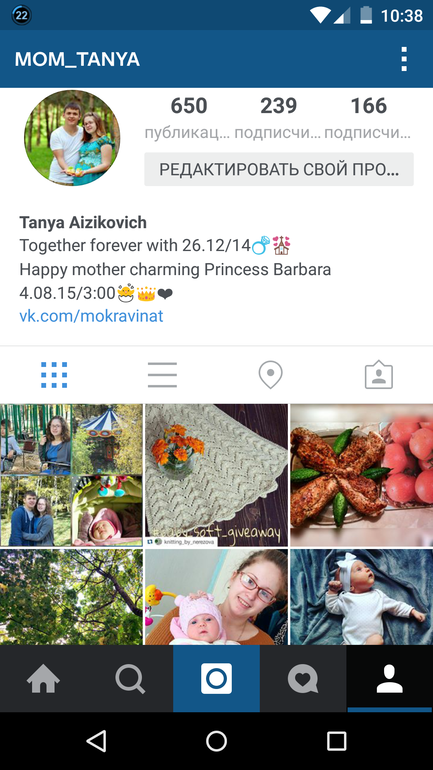Switch to grid view of posts

pos(54,375)
